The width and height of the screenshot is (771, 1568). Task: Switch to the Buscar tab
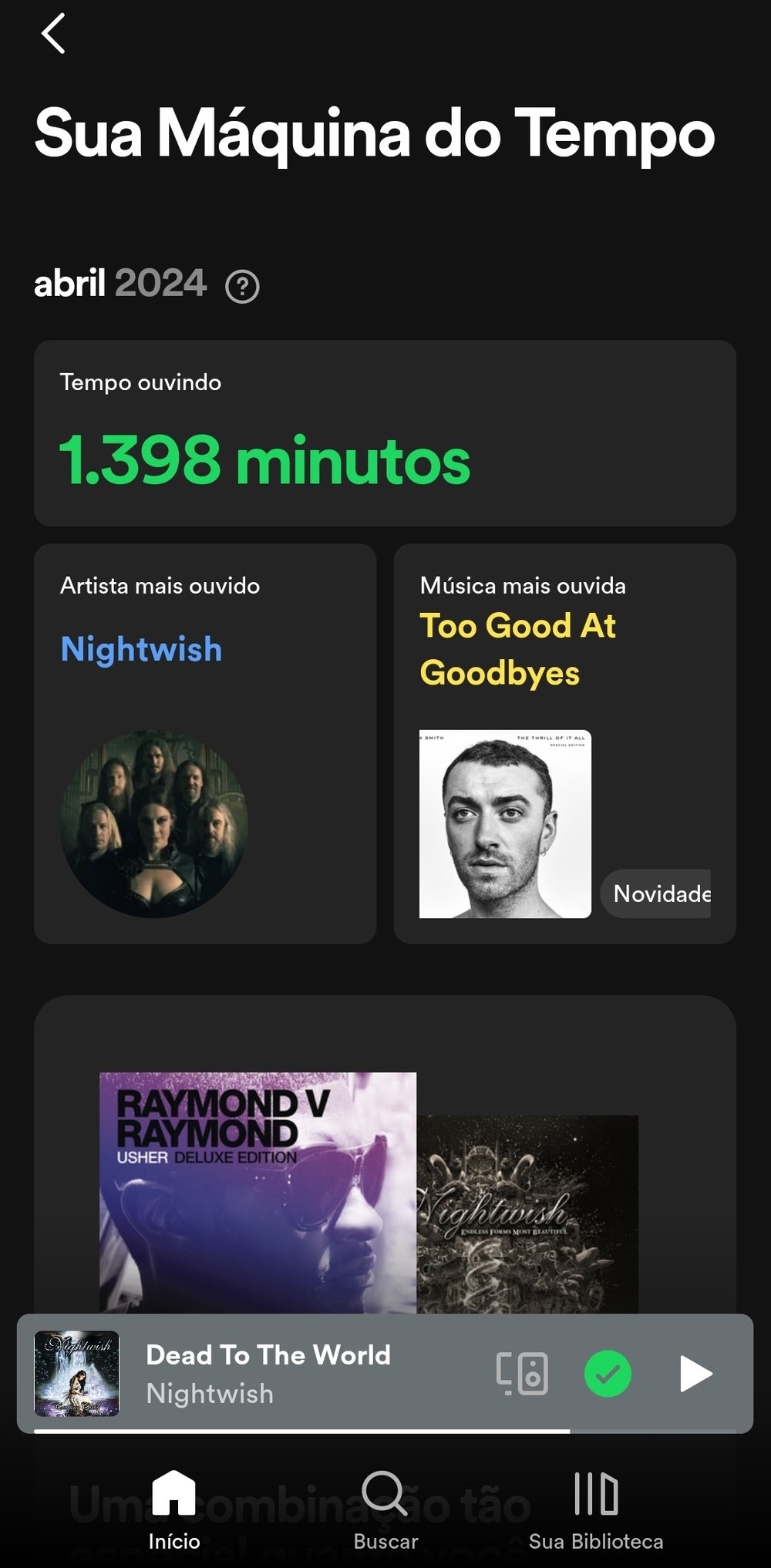tap(385, 1510)
